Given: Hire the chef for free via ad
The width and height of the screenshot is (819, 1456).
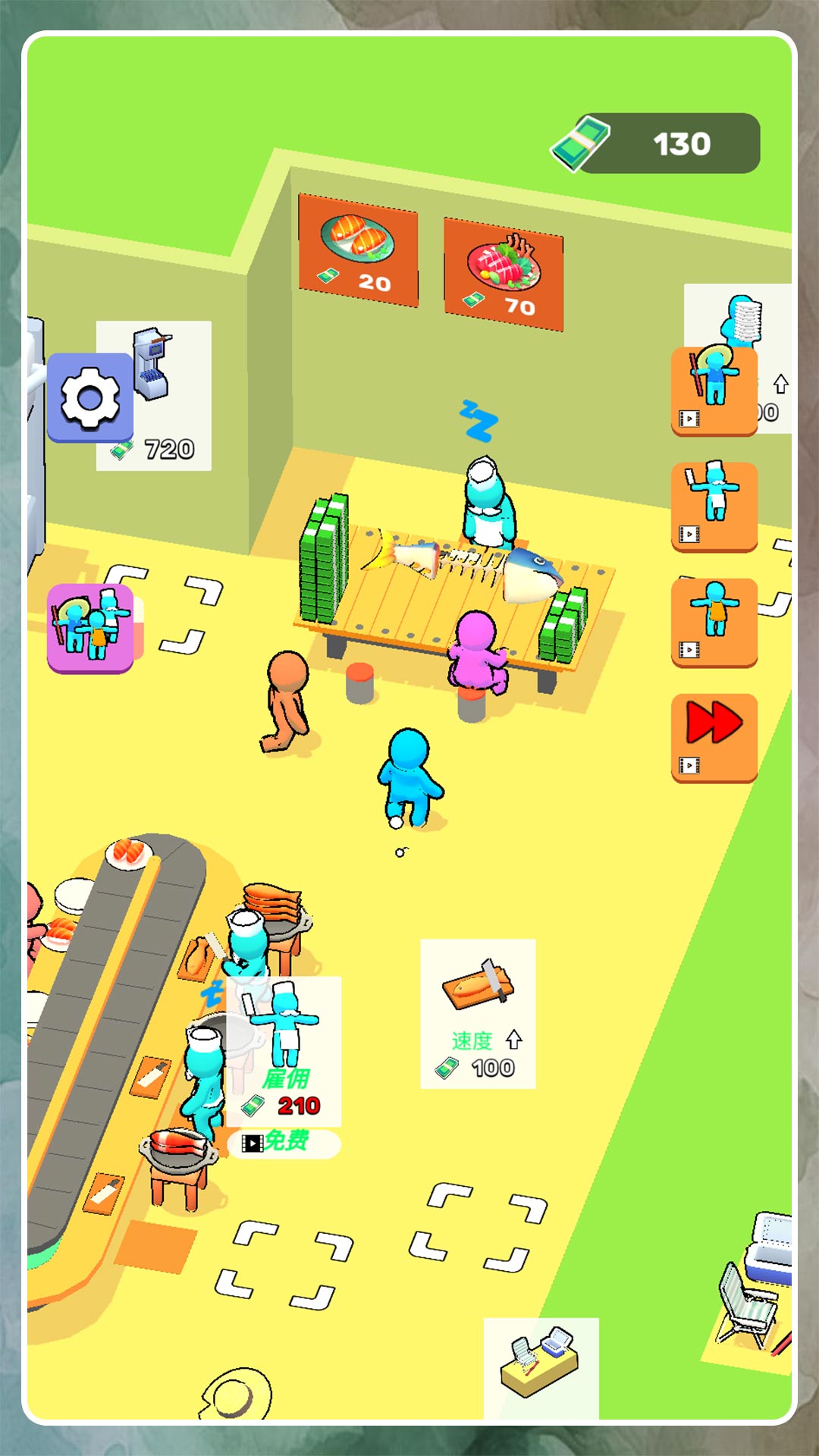Looking at the screenshot, I should point(284,1141).
